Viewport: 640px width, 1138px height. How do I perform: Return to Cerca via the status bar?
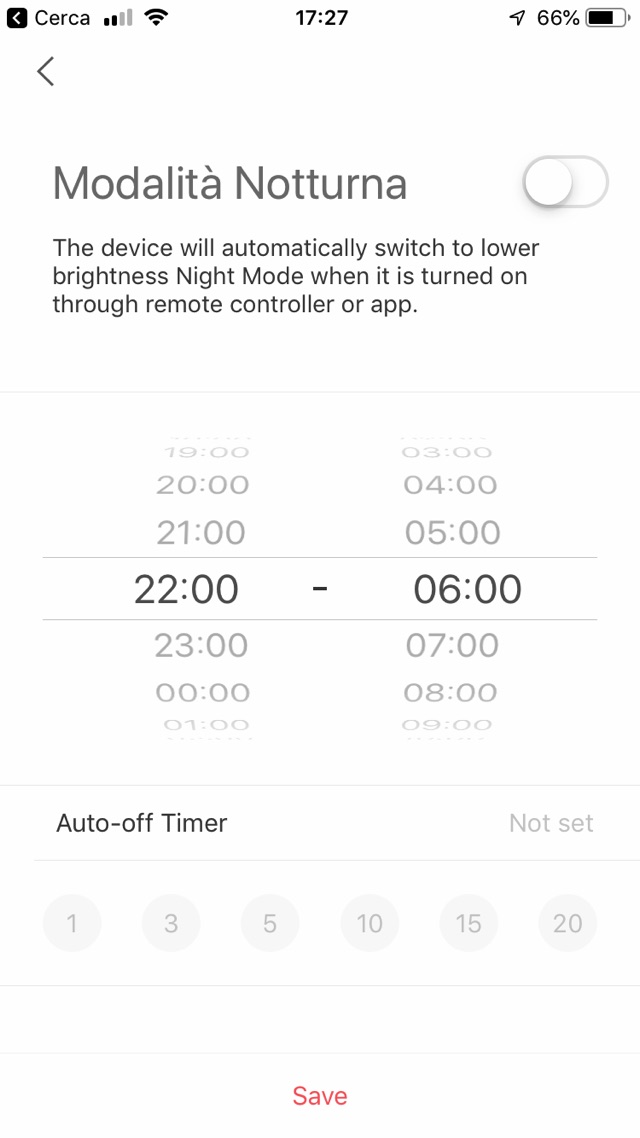click(x=48, y=18)
